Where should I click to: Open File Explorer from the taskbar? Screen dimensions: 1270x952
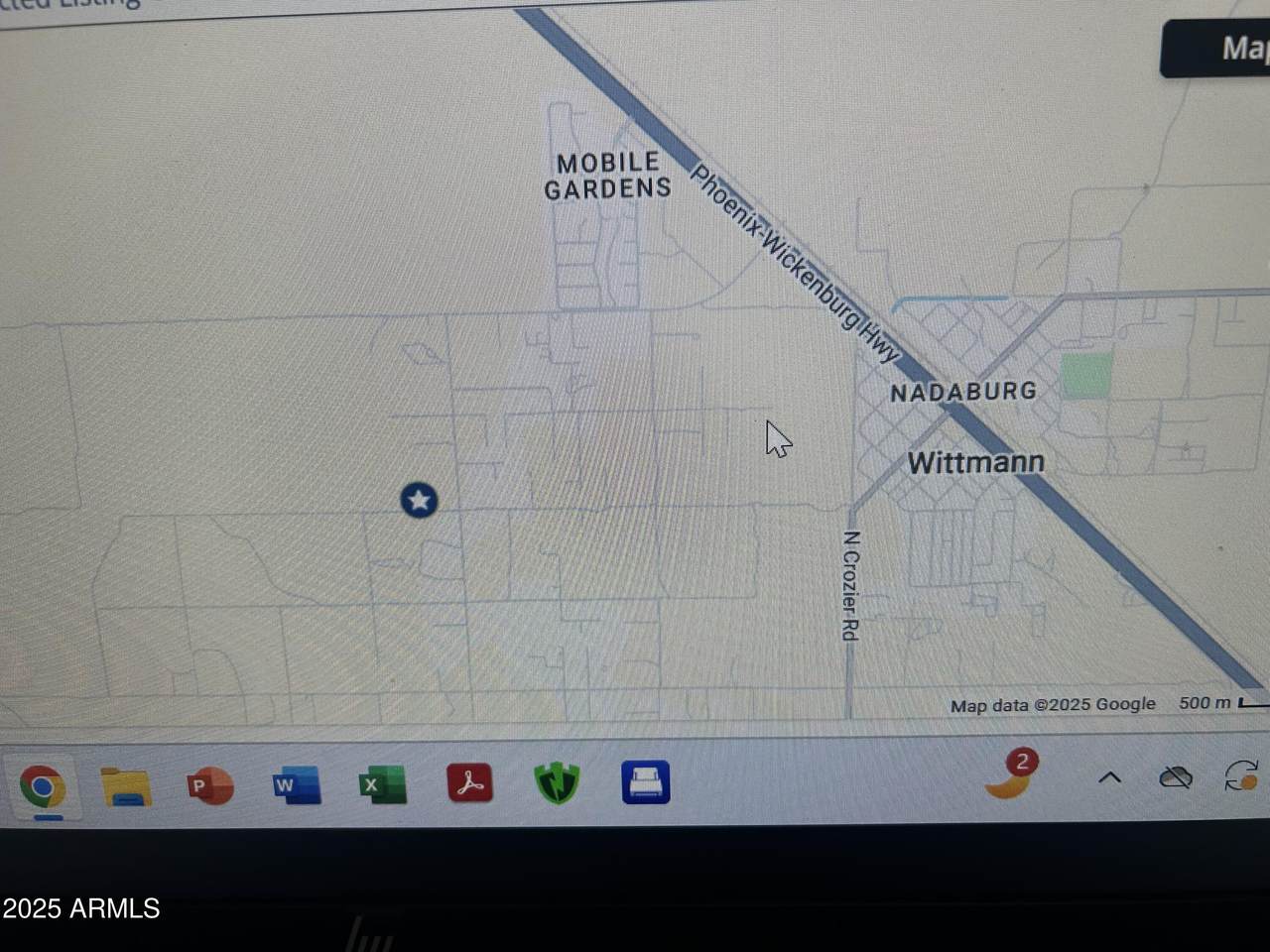click(126, 786)
